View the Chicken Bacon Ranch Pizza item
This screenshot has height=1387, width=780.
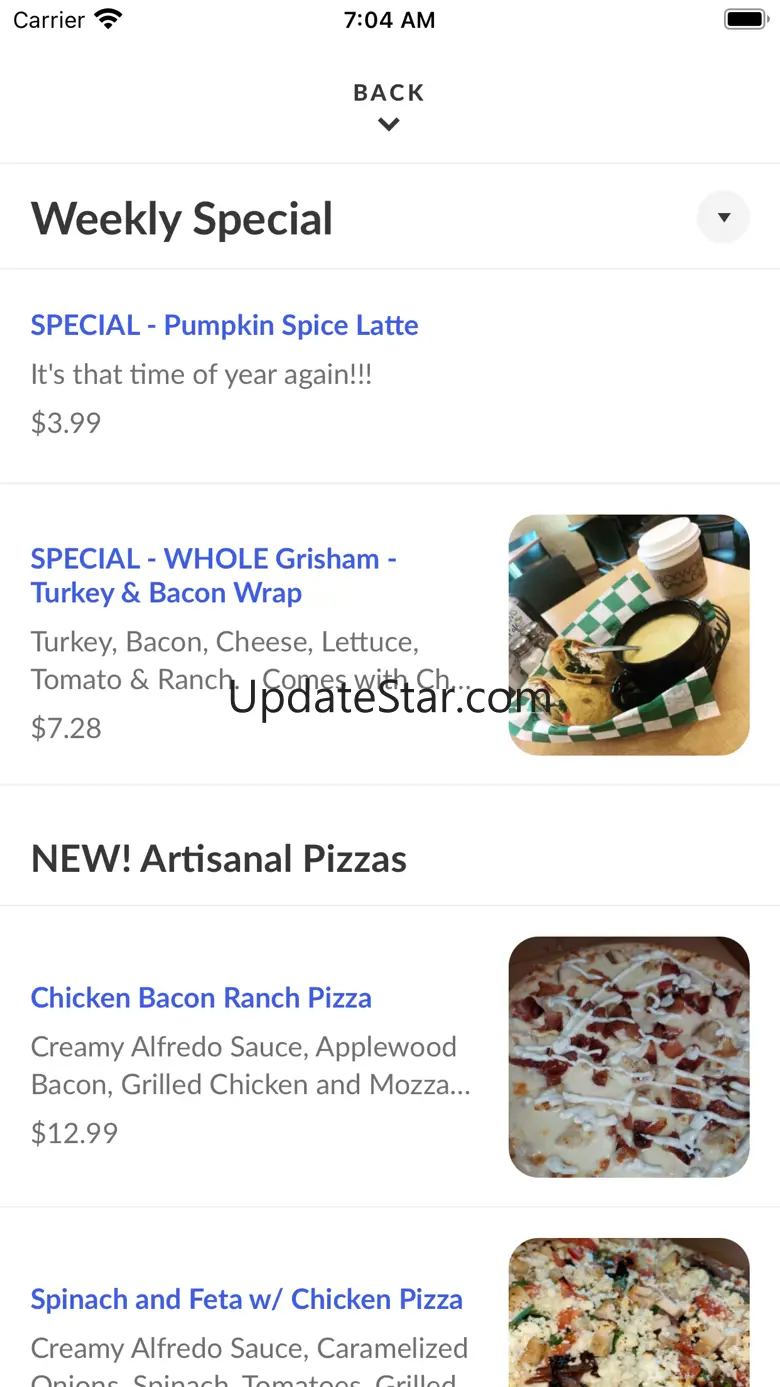202,998
